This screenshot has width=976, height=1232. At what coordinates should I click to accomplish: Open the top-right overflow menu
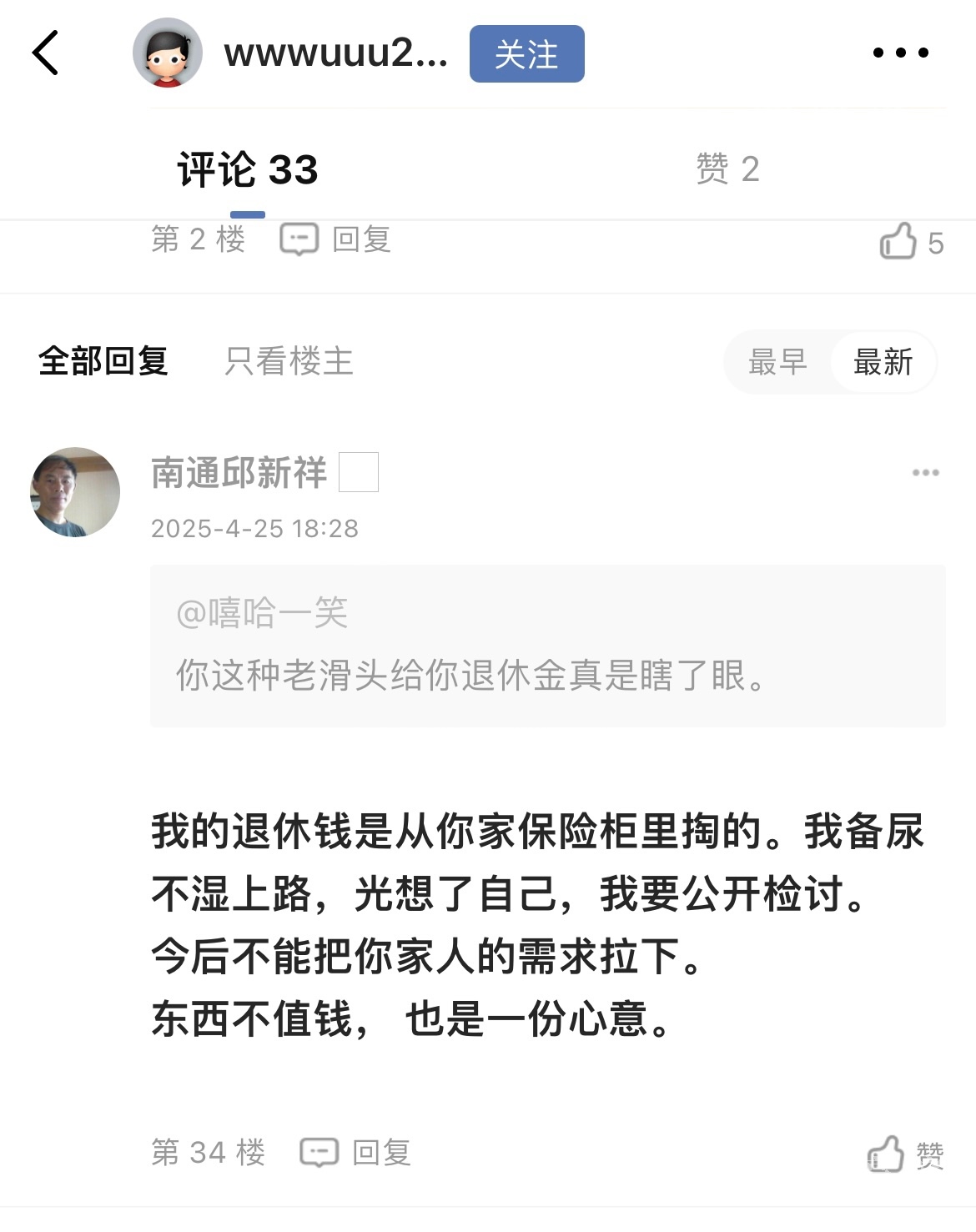coord(900,53)
